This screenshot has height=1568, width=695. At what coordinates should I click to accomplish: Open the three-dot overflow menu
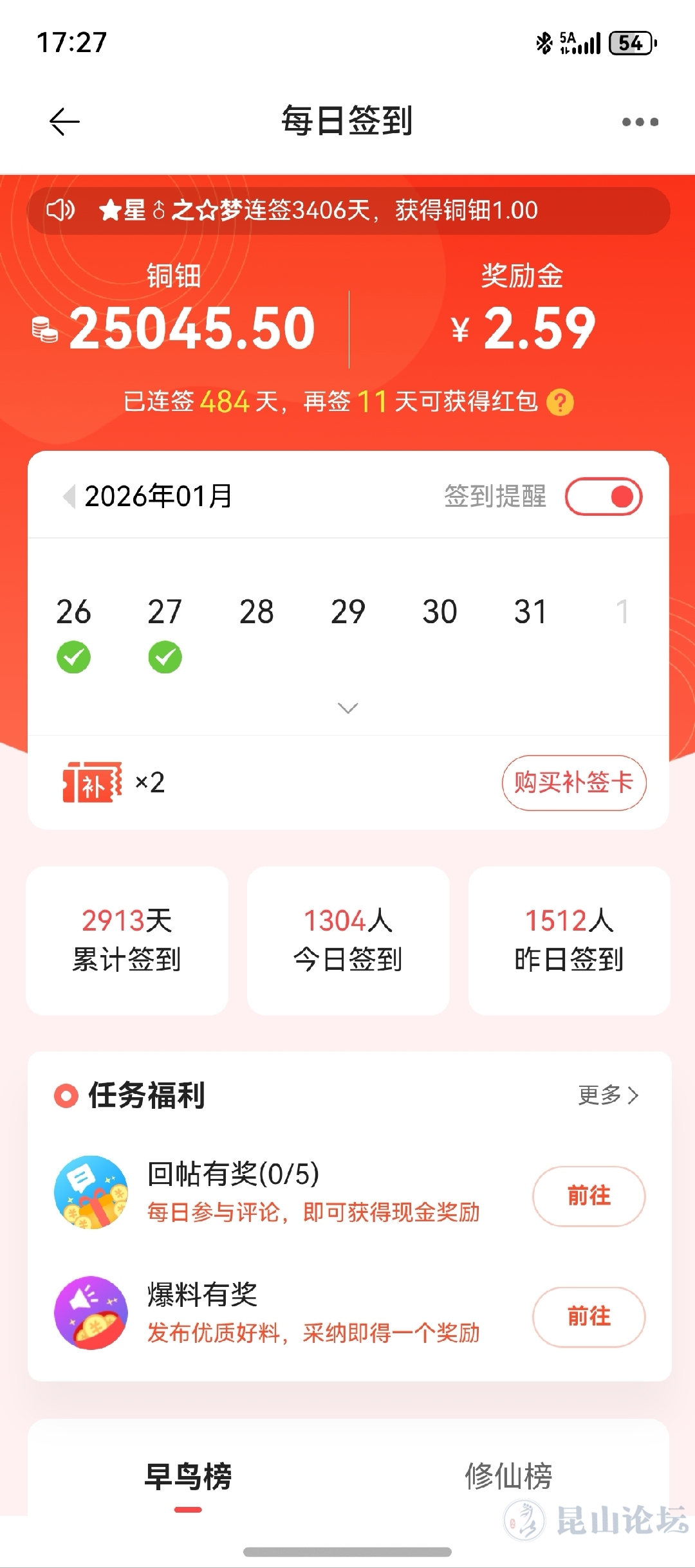[x=640, y=122]
